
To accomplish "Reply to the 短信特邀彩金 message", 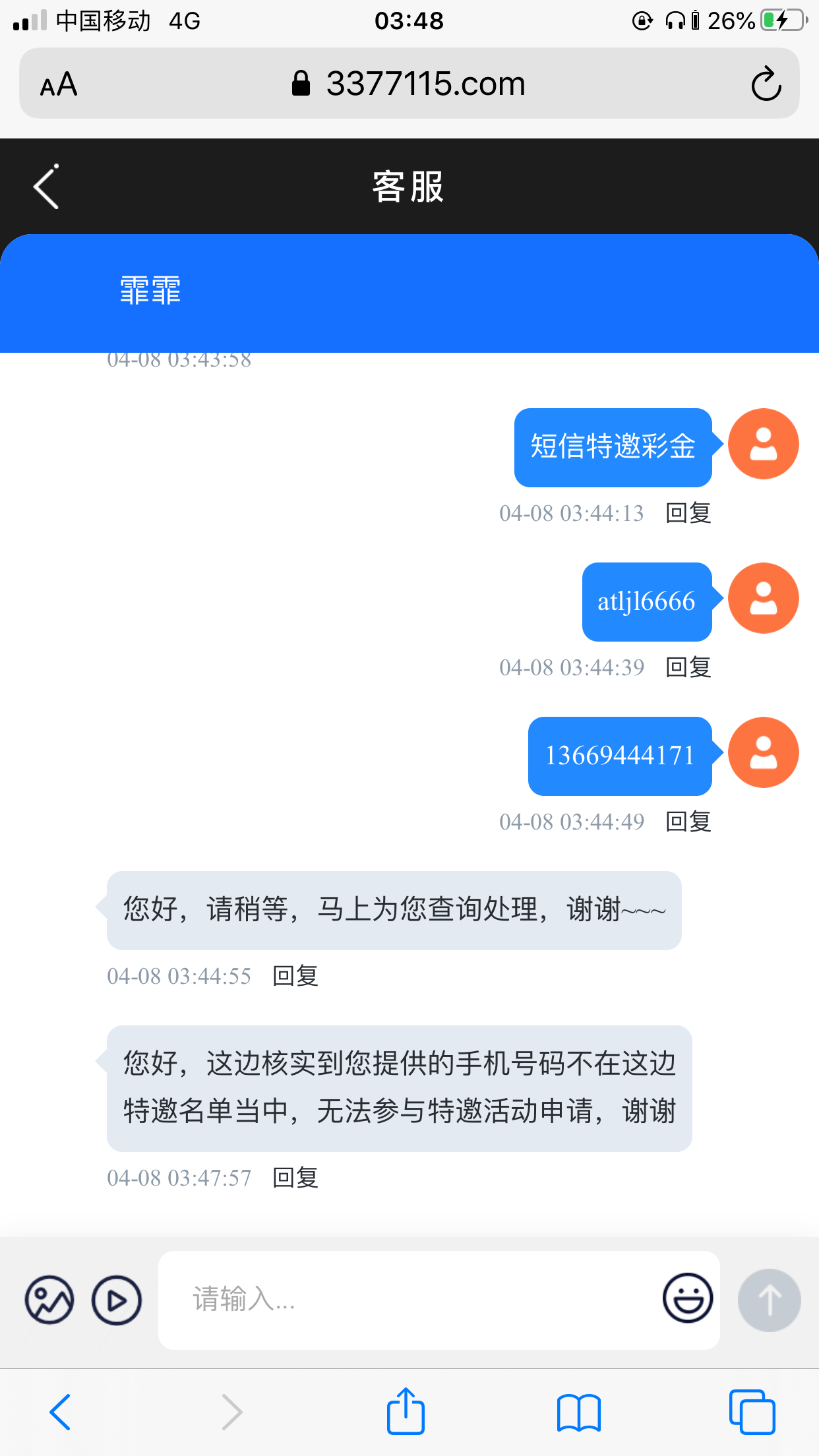I will [688, 513].
